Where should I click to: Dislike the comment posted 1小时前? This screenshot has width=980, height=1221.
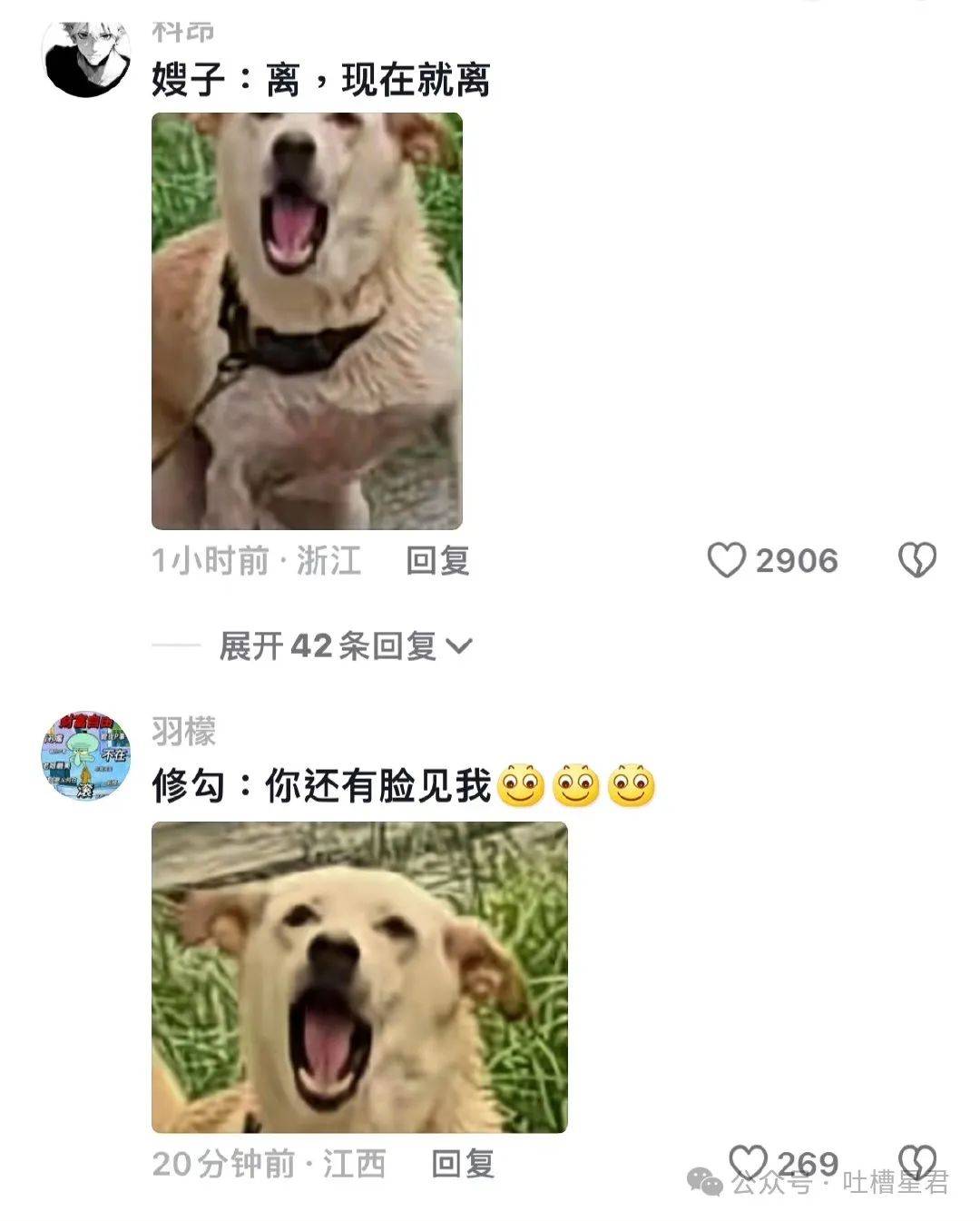pos(916,560)
